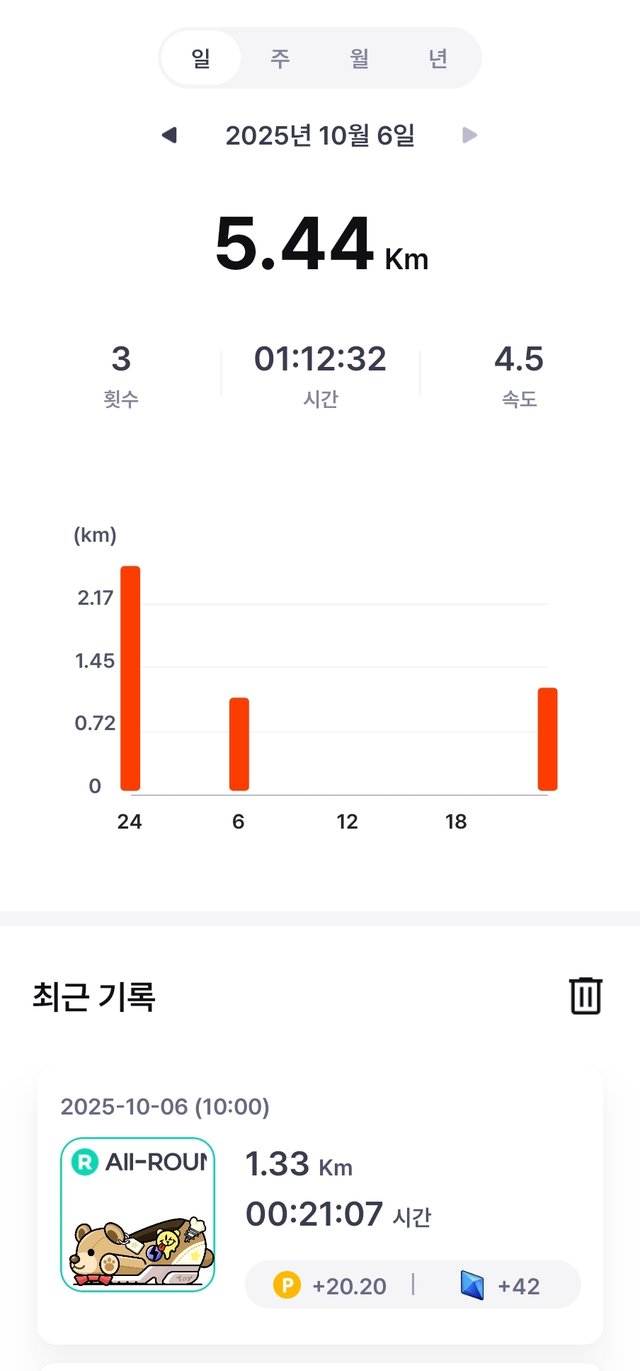Viewport: 640px width, 1371px height.
Task: Switch to the 일 (day) tab
Action: (201, 58)
